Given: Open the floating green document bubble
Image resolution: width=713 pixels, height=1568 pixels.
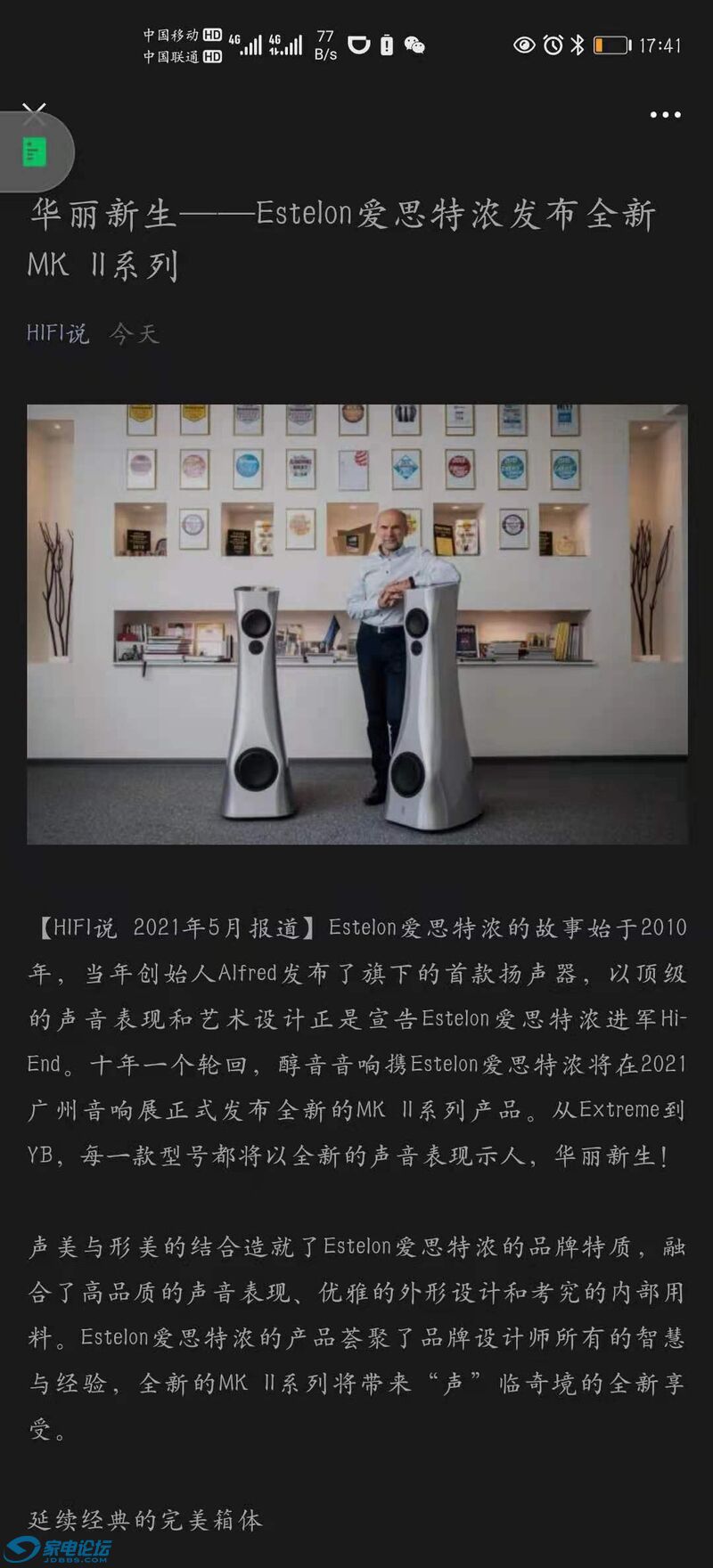Looking at the screenshot, I should click(x=34, y=153).
